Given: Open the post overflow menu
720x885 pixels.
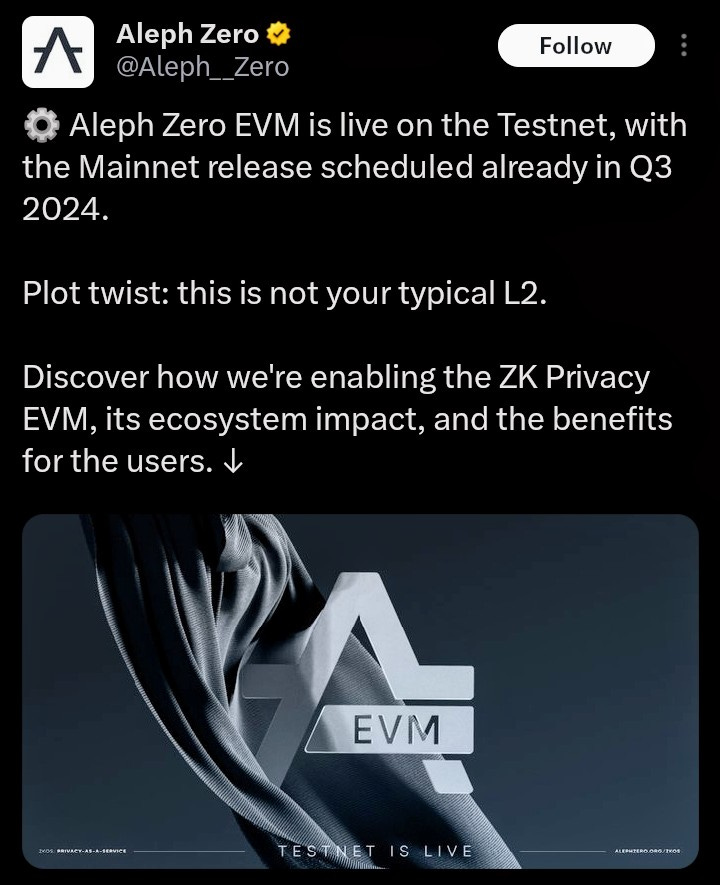Looking at the screenshot, I should (684, 46).
